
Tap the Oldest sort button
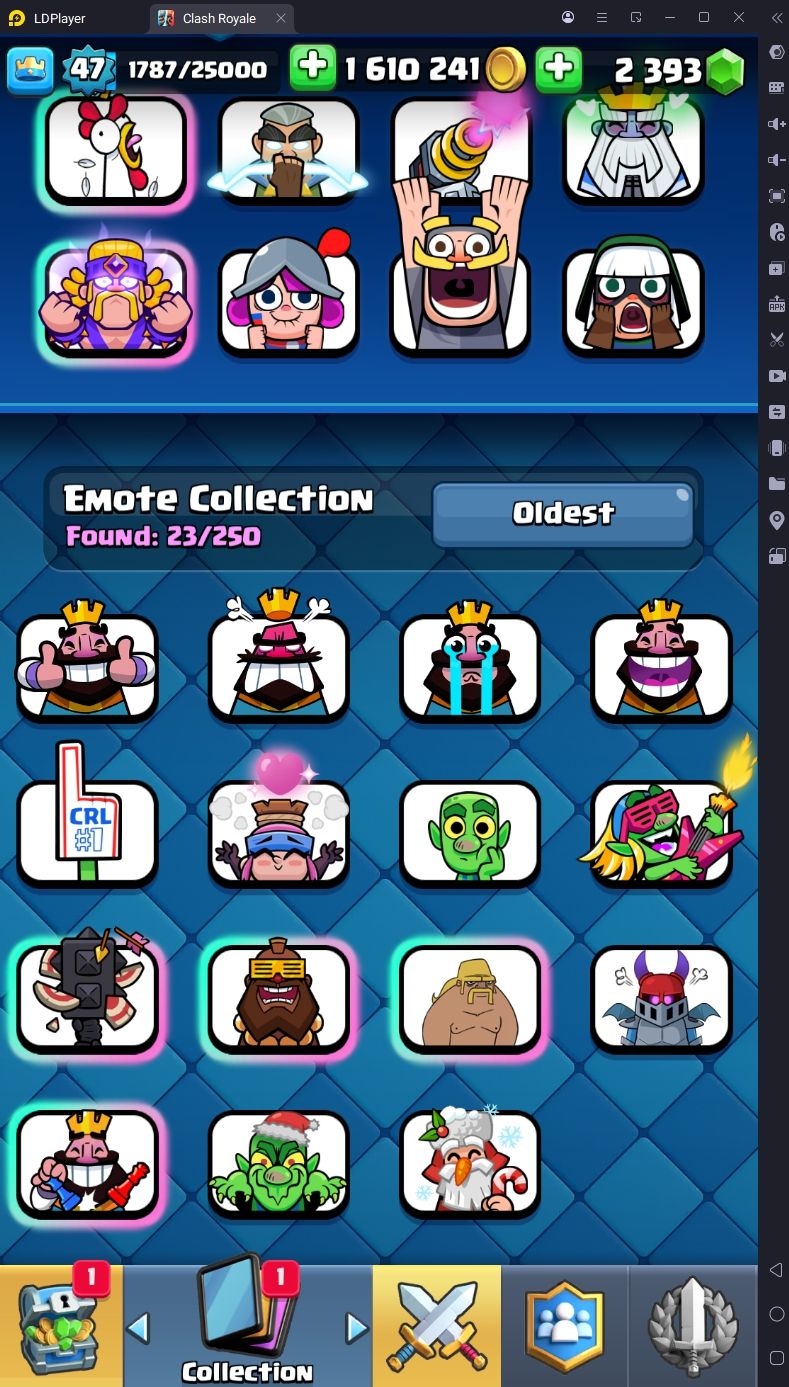(562, 514)
